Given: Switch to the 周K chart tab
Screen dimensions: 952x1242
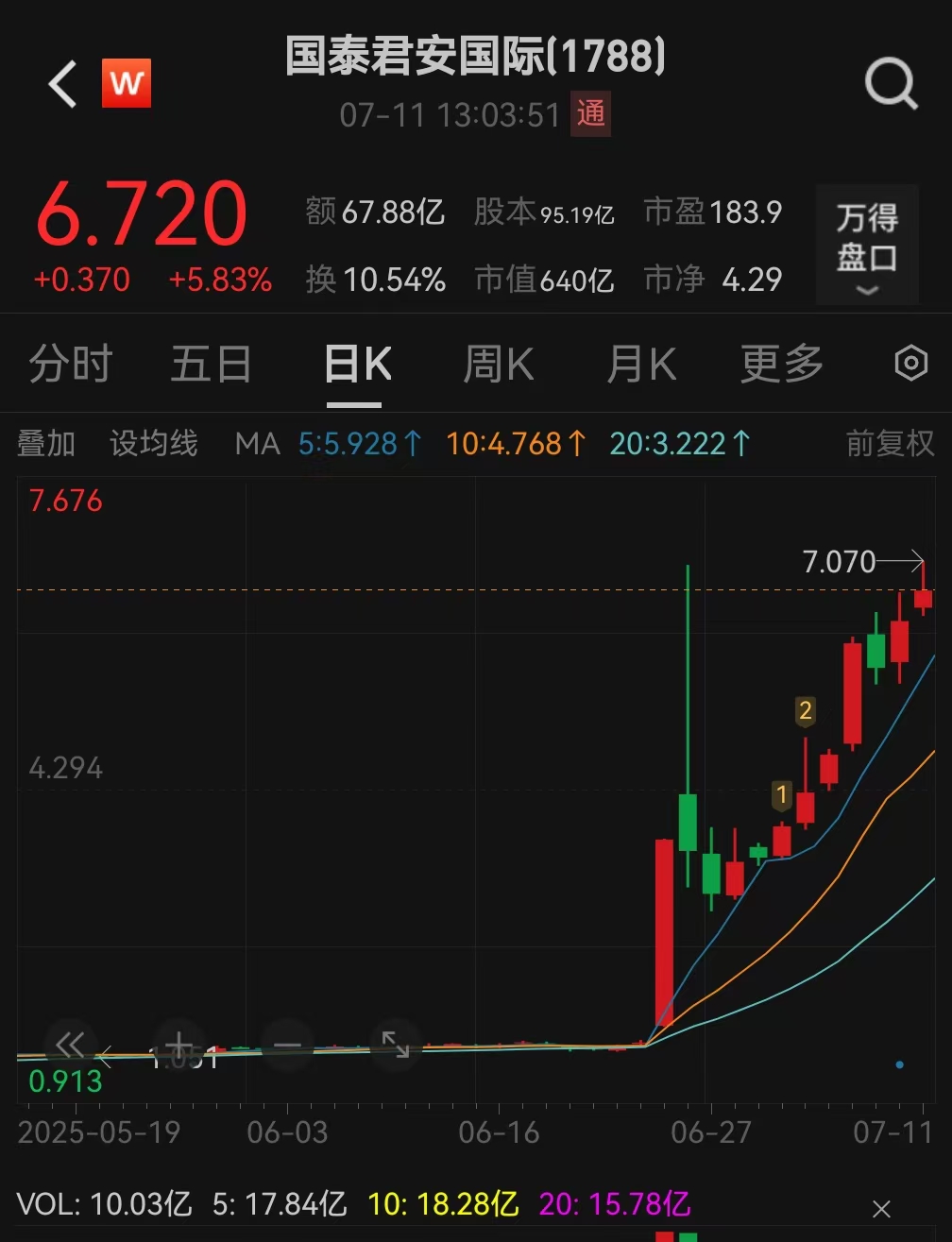Looking at the screenshot, I should coord(499,365).
